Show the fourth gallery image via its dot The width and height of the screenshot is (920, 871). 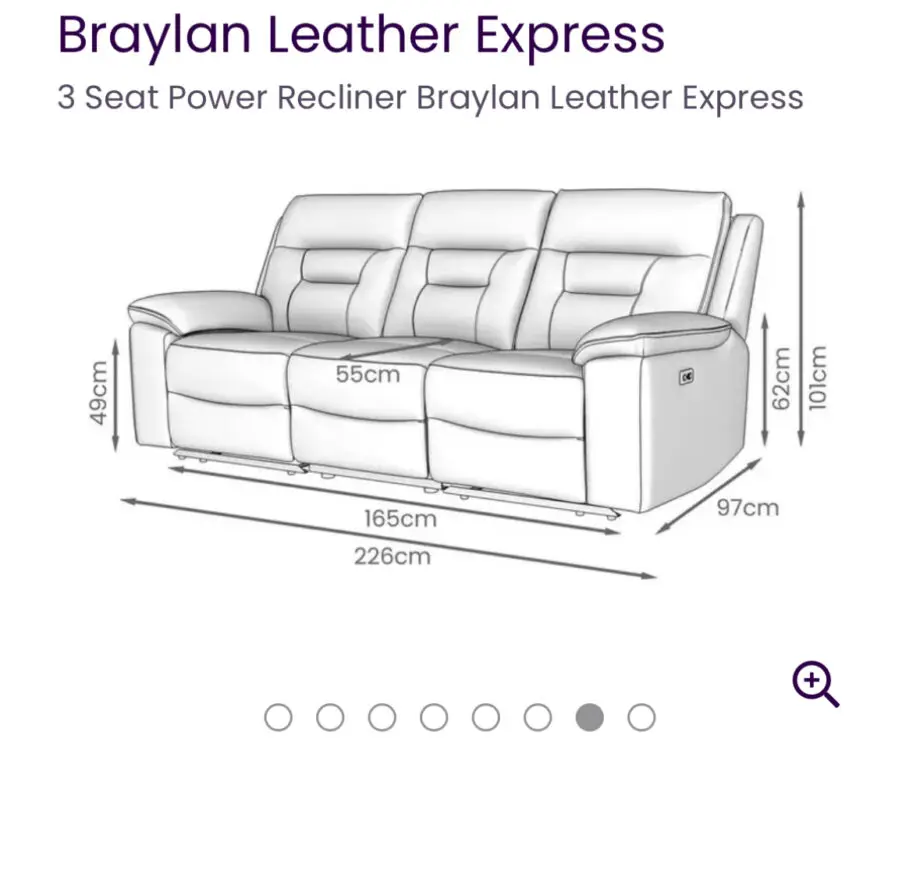pyautogui.click(x=434, y=717)
